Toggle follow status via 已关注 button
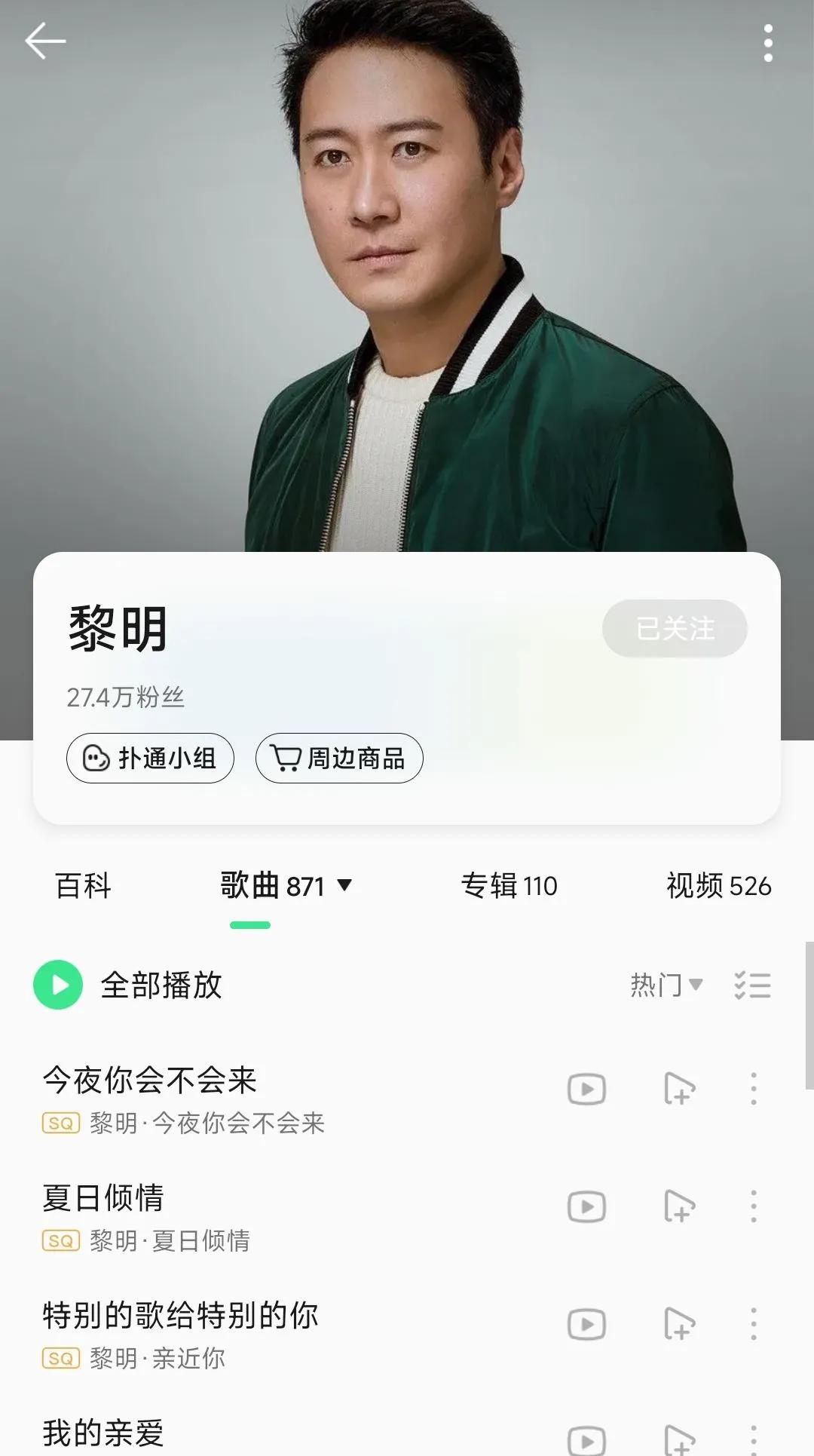 (674, 628)
